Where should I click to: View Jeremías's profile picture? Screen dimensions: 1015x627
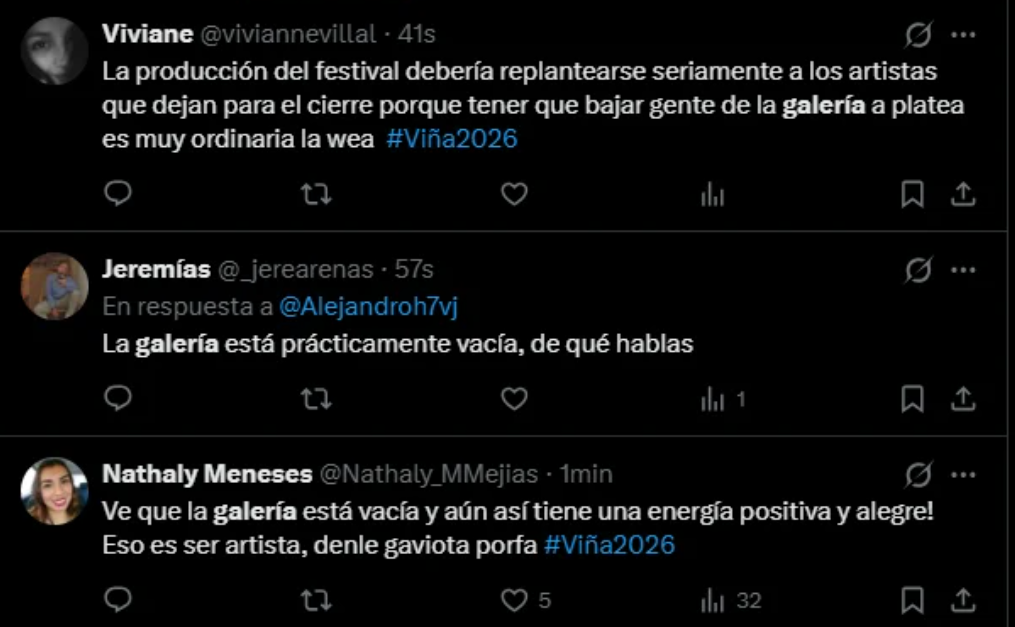click(x=54, y=286)
